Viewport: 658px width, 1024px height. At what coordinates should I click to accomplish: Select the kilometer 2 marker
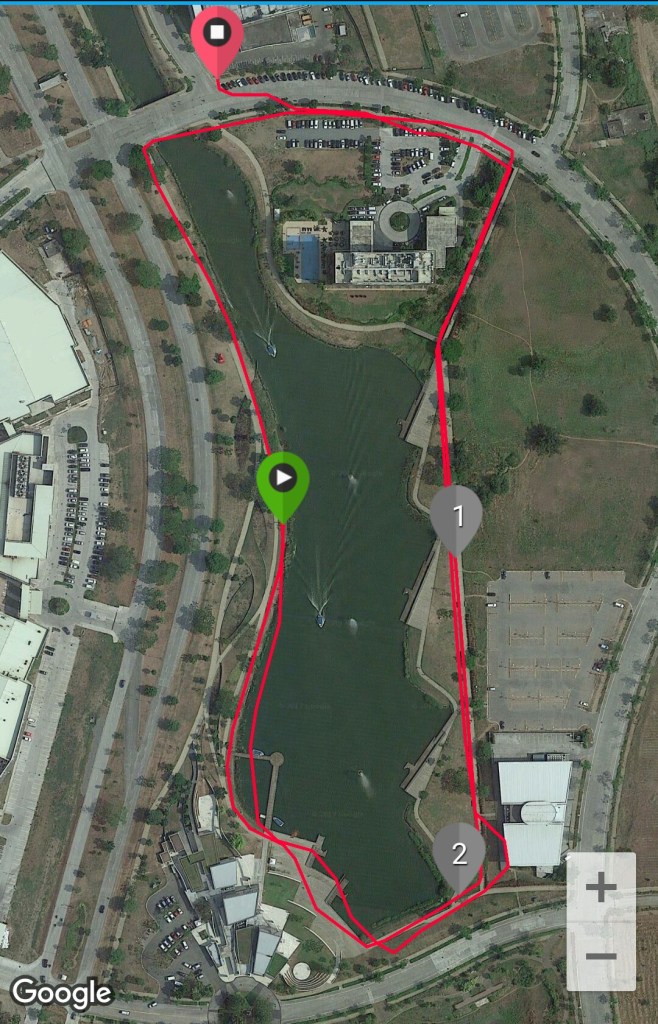click(459, 853)
